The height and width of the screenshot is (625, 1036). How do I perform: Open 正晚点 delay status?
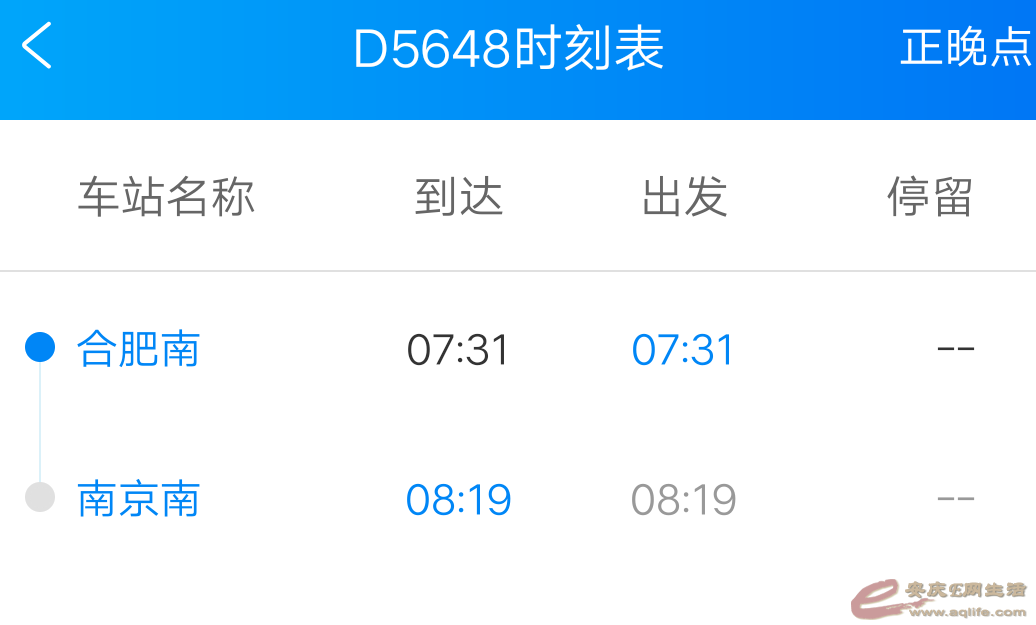[966, 47]
